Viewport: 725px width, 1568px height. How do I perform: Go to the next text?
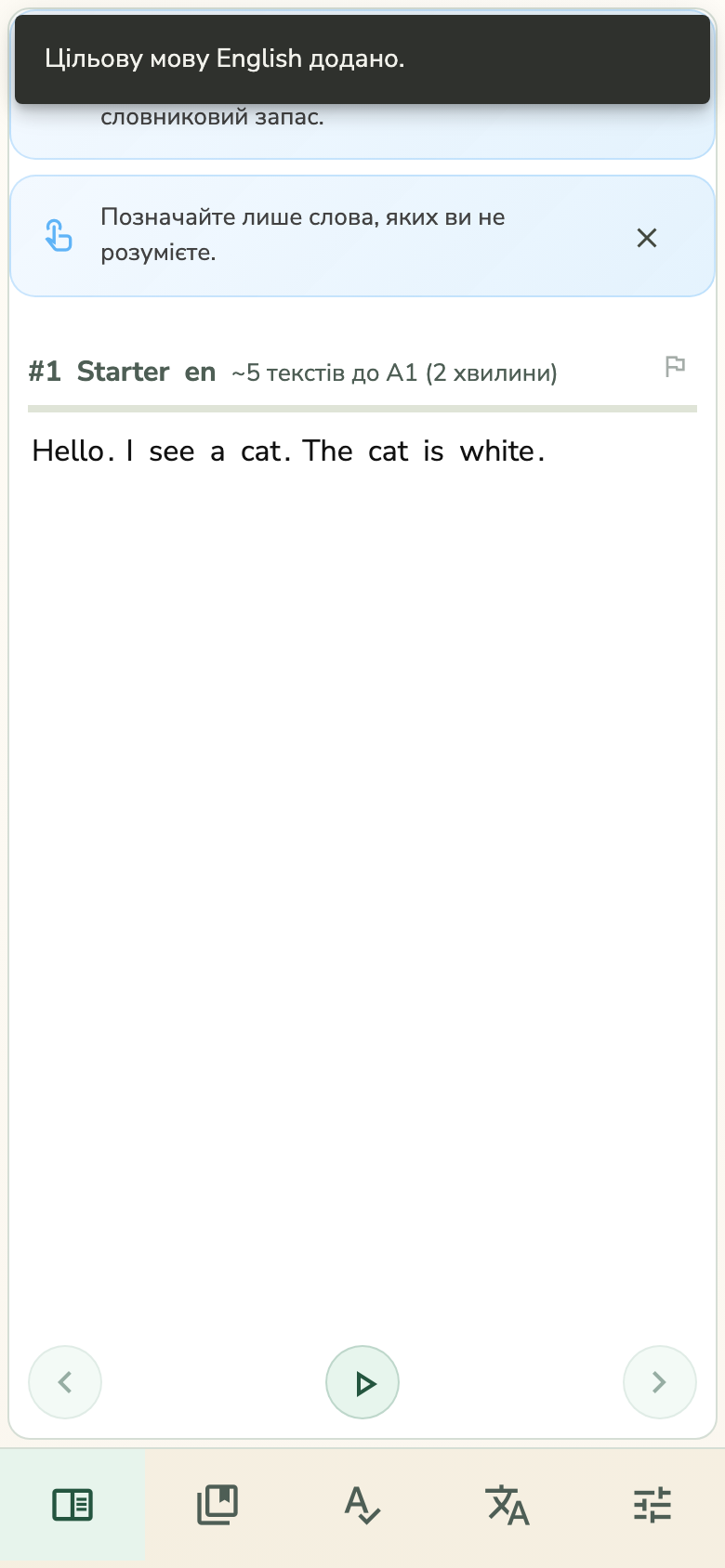coord(659,1382)
